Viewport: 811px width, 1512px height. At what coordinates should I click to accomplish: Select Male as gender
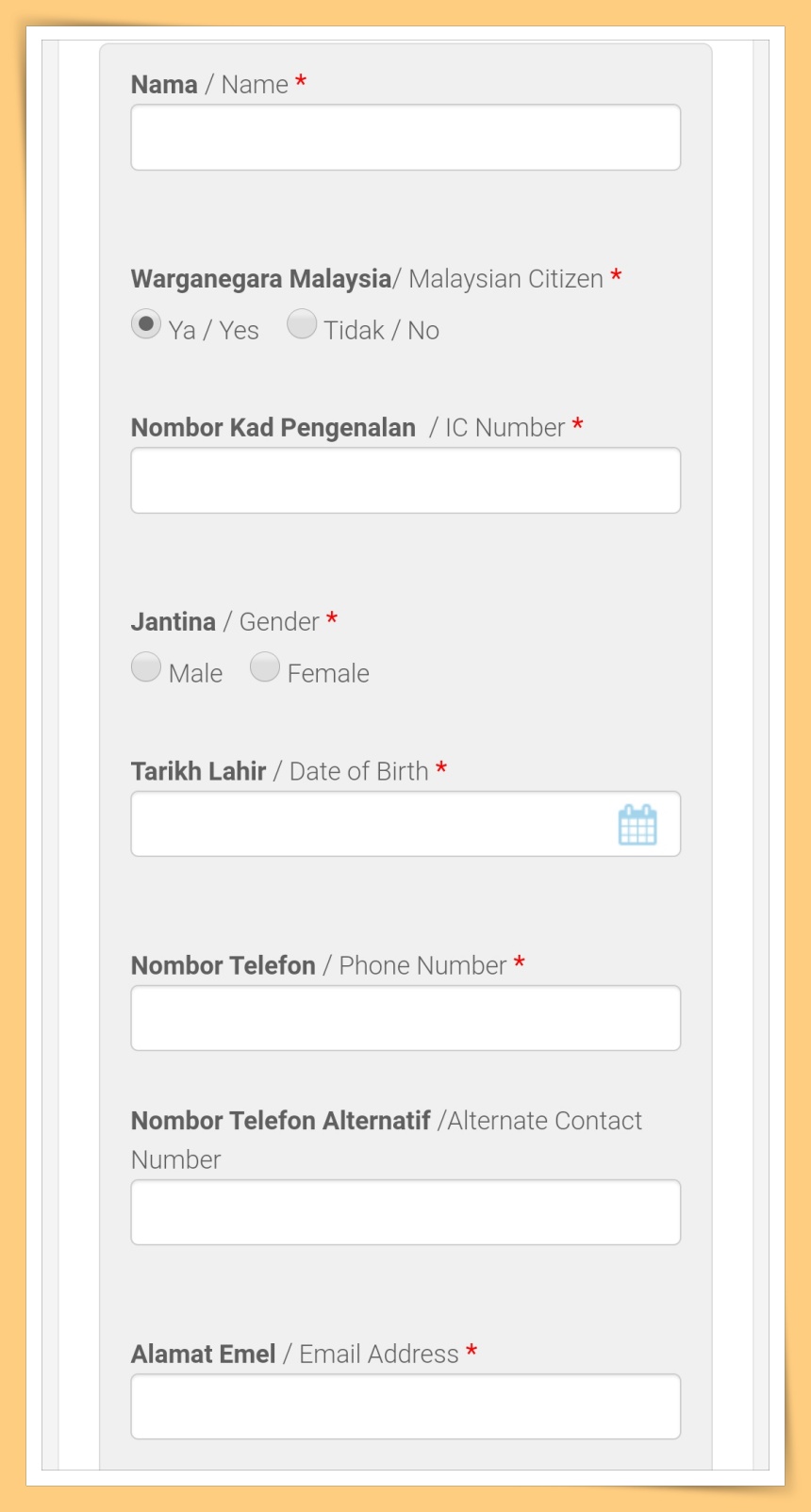click(x=146, y=667)
